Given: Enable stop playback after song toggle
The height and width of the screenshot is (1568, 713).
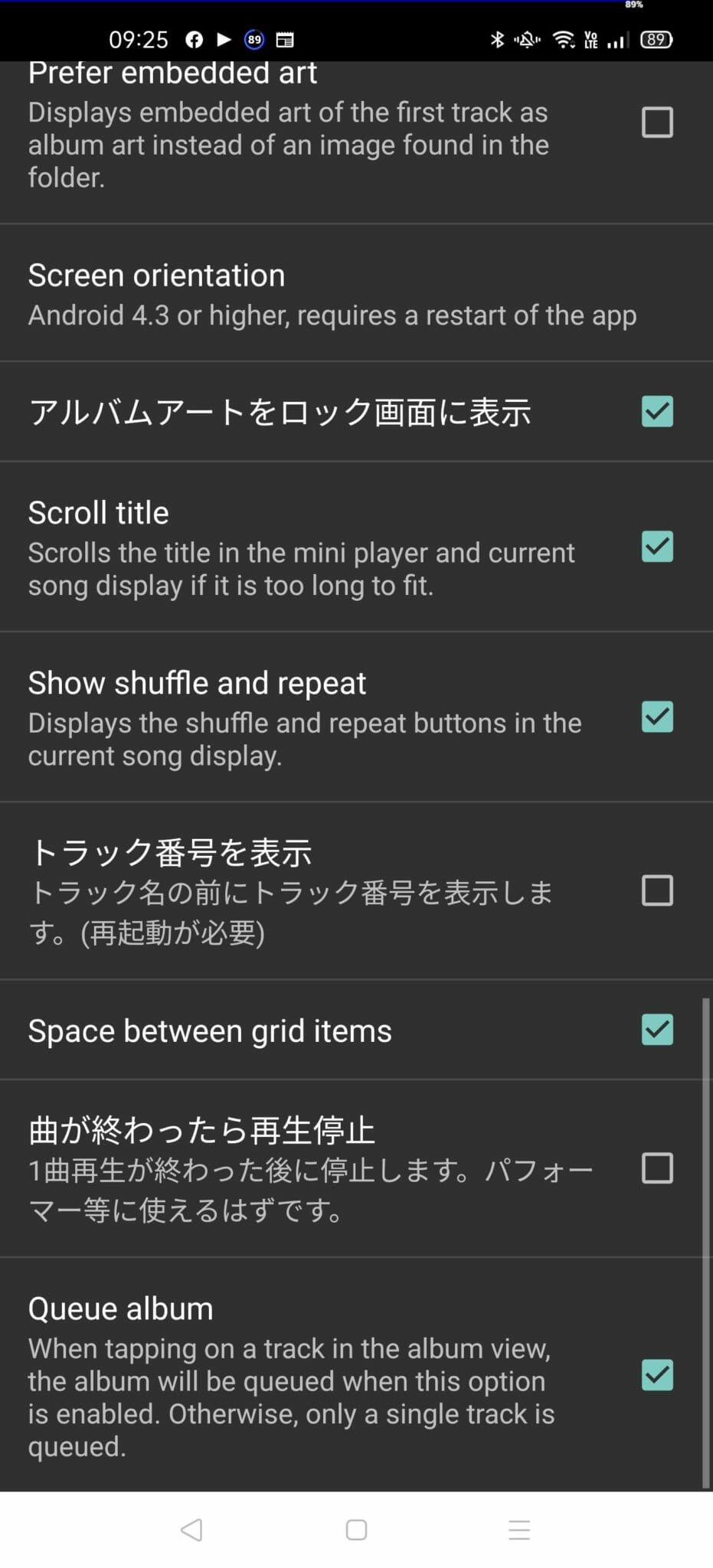Looking at the screenshot, I should 656,1169.
